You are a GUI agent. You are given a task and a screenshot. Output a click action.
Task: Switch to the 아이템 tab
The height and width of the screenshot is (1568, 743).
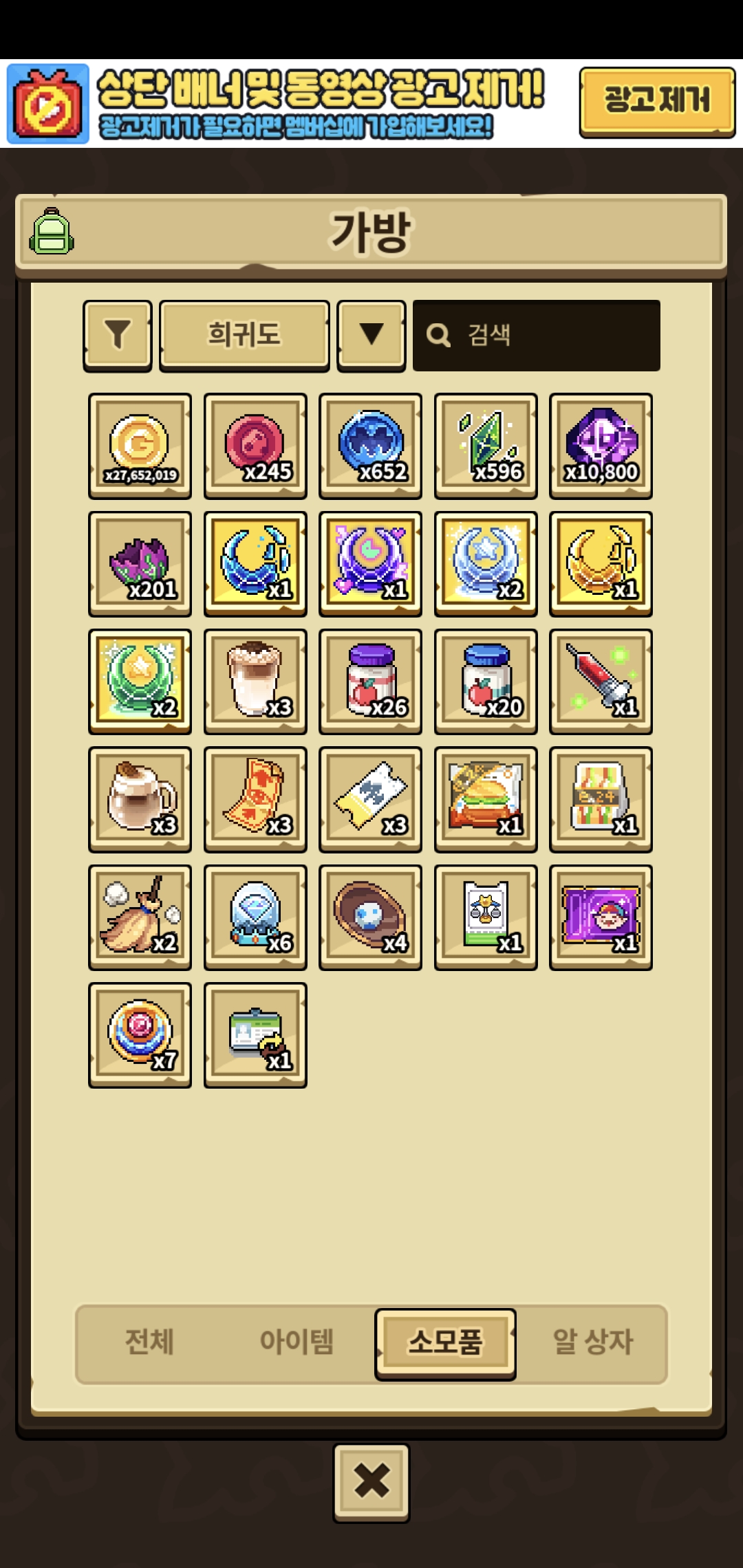pos(297,1342)
